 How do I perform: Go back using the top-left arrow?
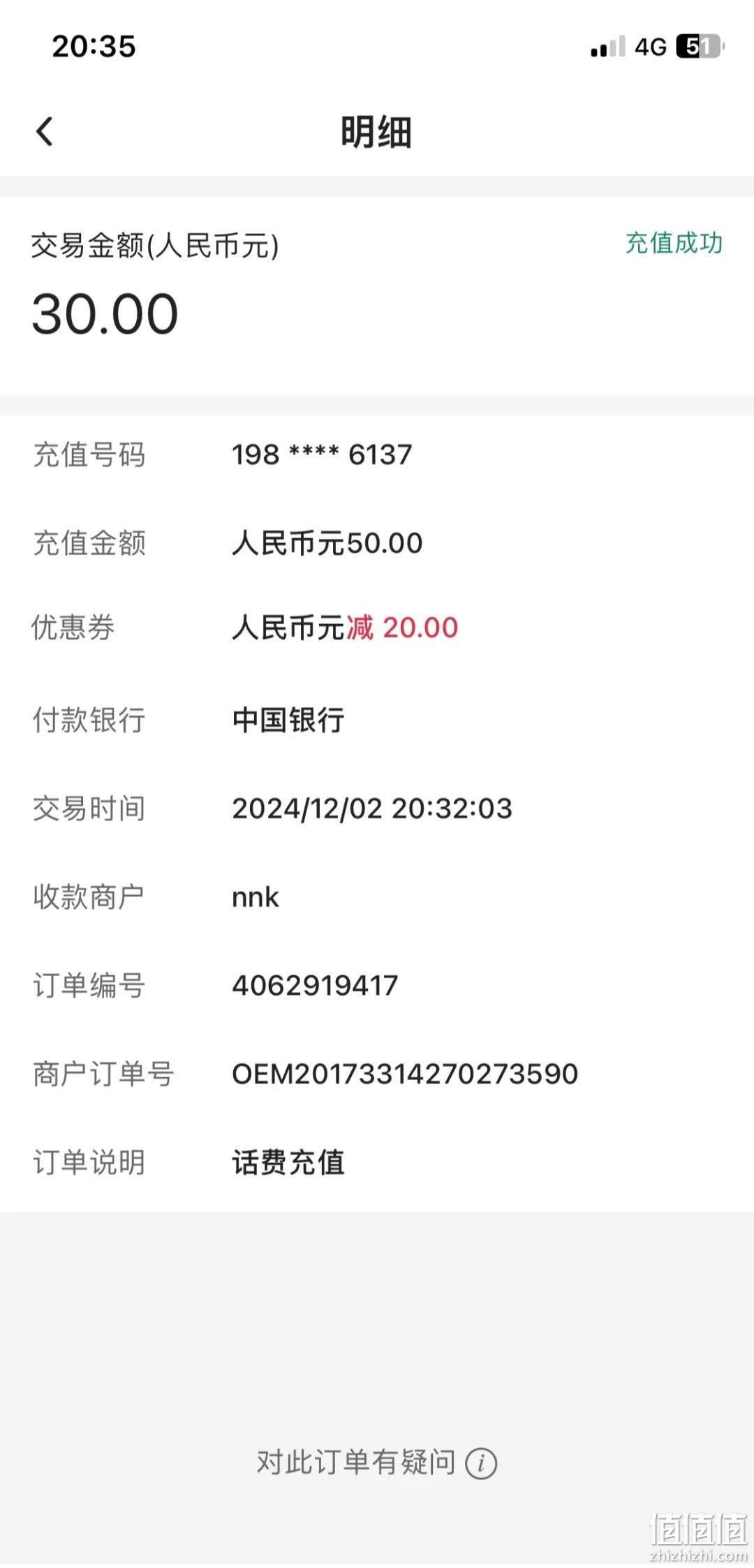44,131
